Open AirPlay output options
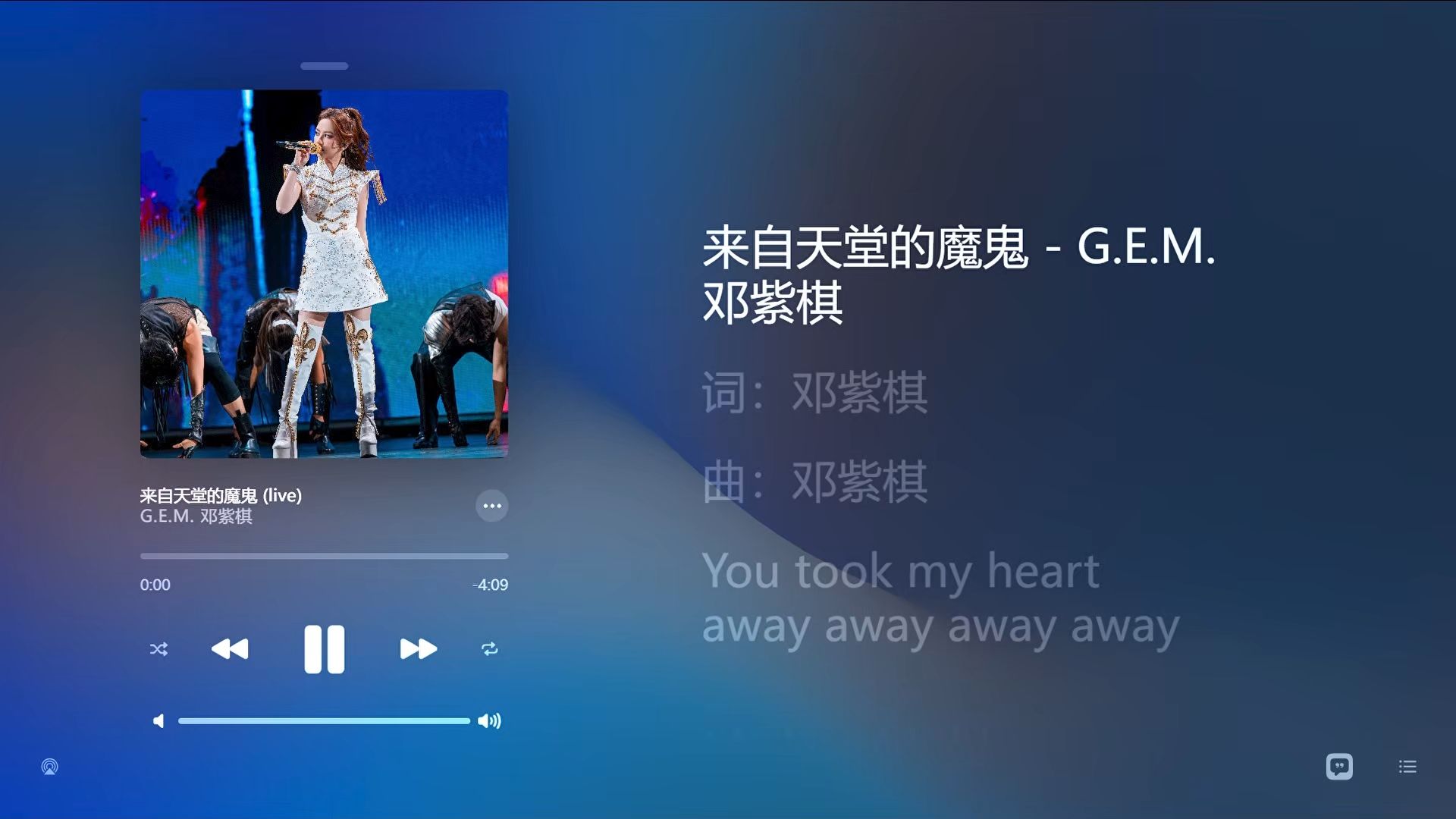The image size is (1456, 819). 49,767
